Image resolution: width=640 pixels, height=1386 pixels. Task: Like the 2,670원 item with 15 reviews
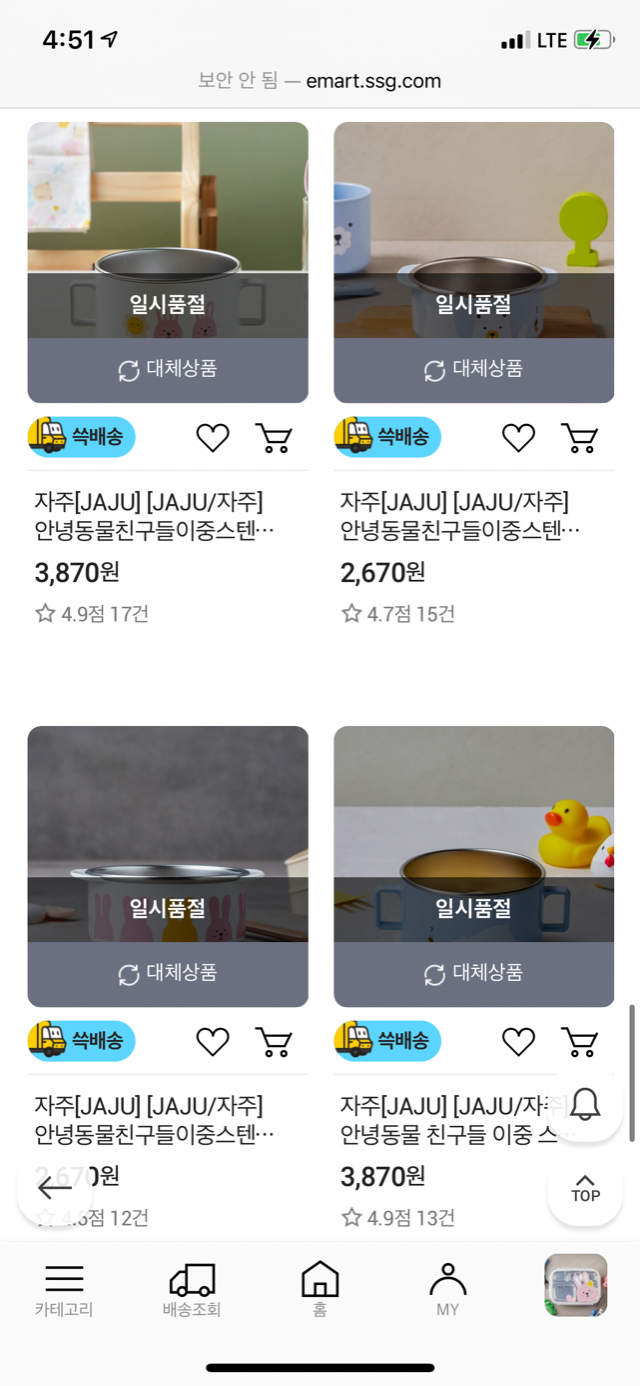518,438
